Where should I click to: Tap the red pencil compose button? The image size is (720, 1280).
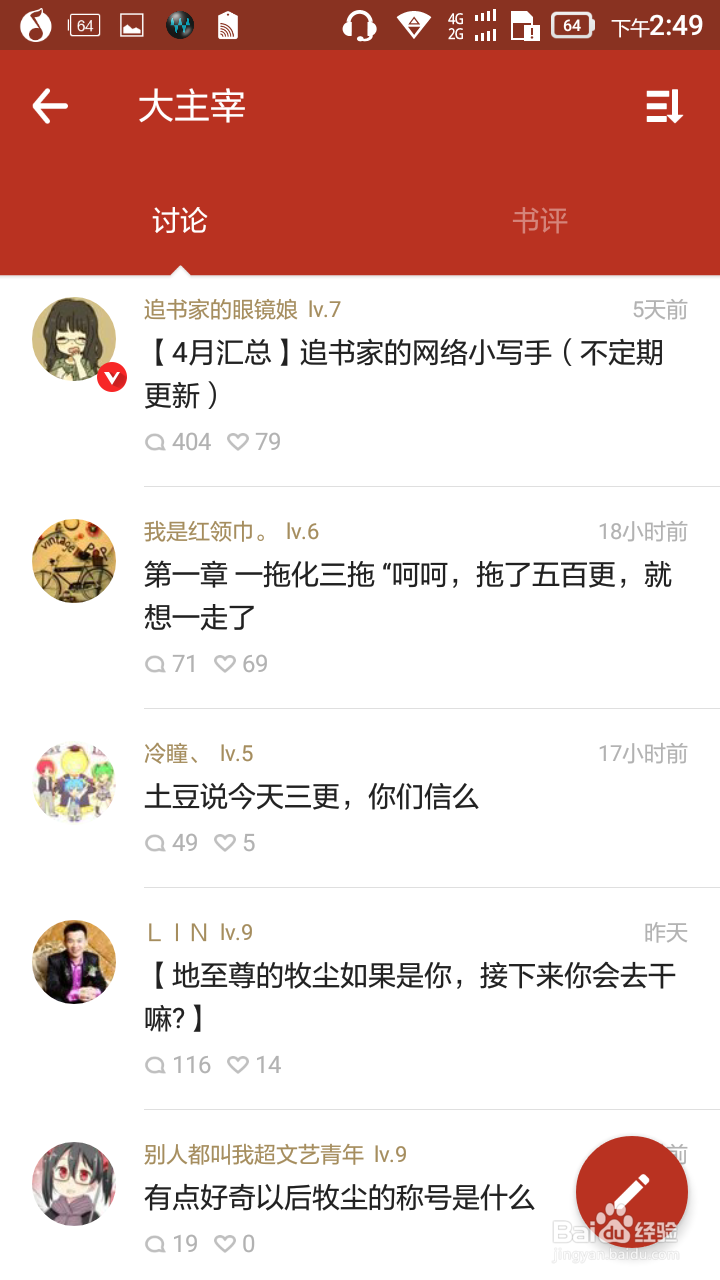coord(632,1190)
